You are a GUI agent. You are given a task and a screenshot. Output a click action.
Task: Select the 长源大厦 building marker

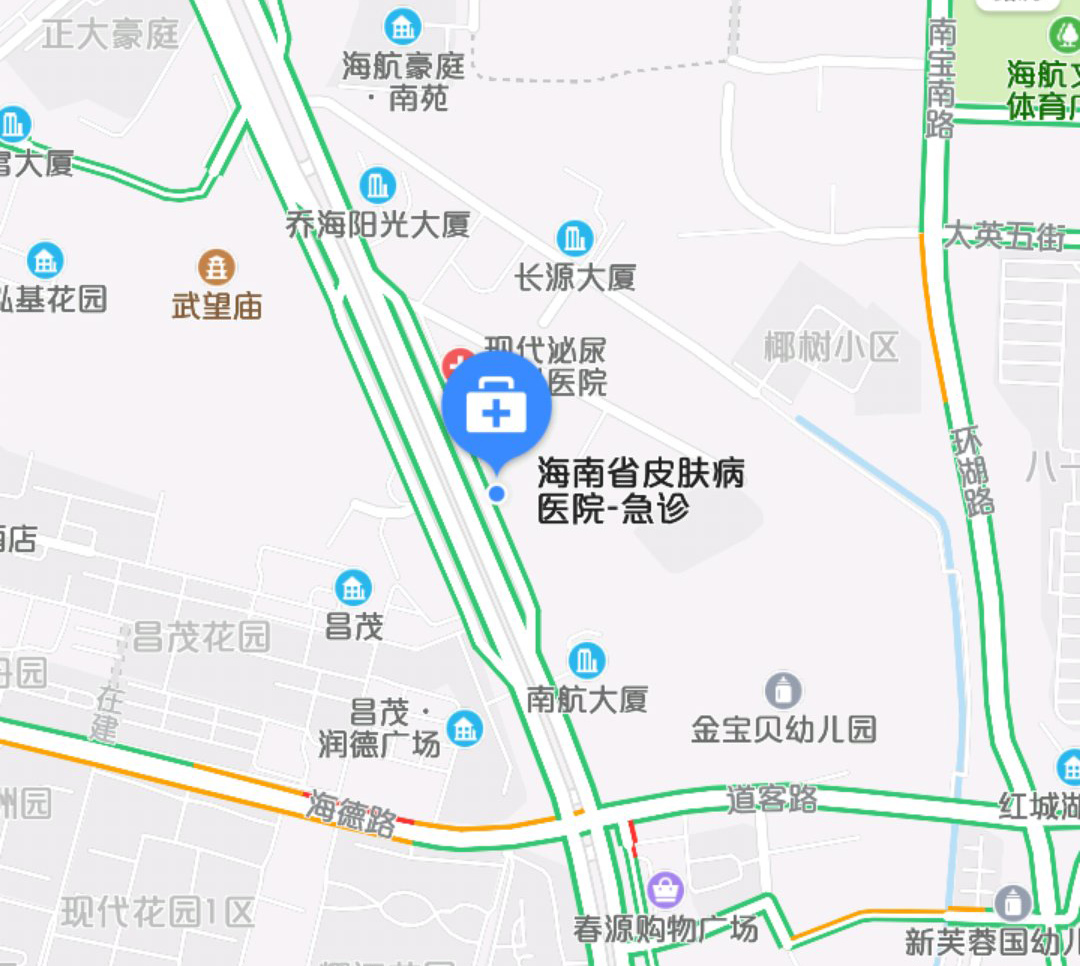[574, 239]
